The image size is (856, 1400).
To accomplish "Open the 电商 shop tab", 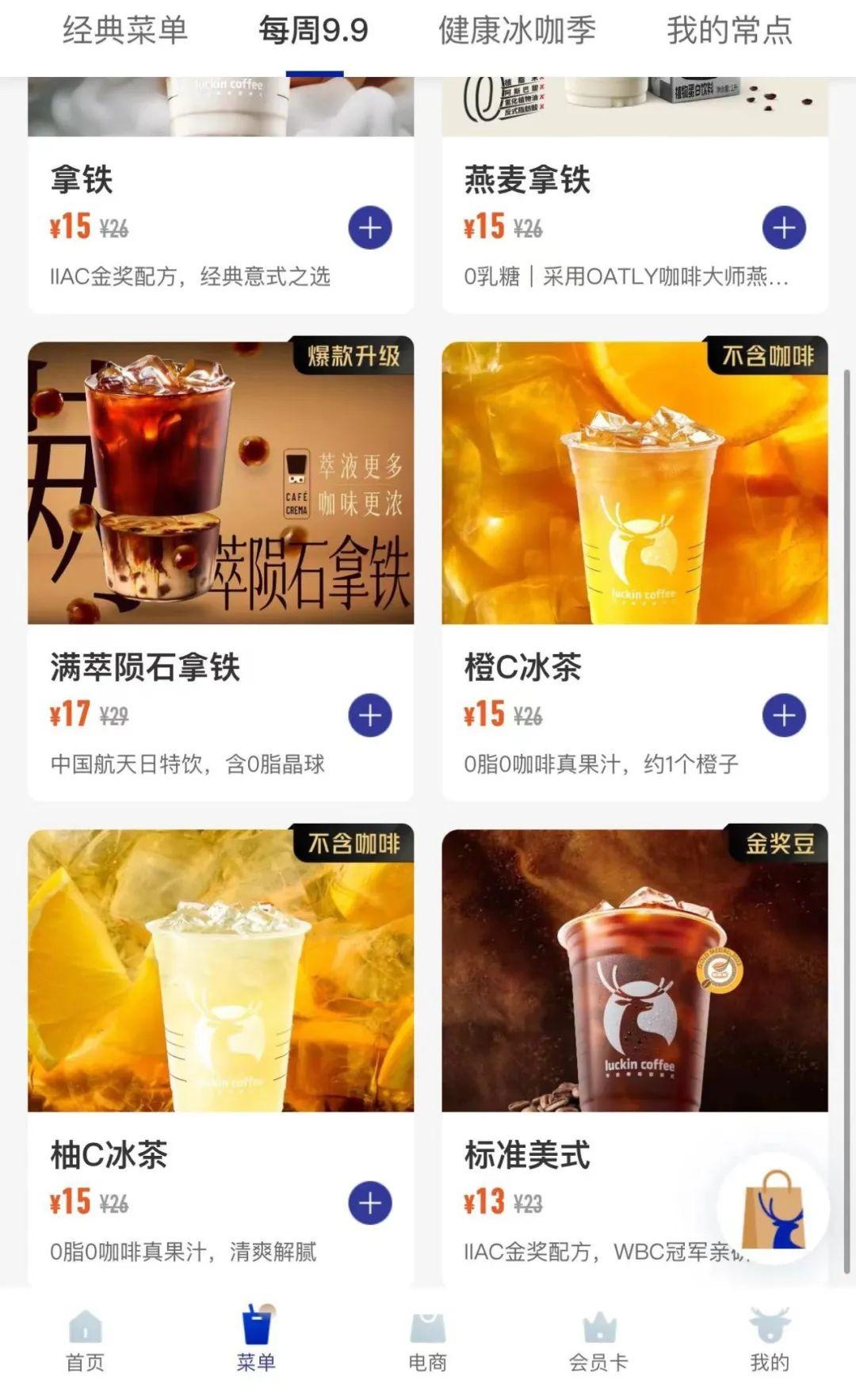I will 427,1339.
